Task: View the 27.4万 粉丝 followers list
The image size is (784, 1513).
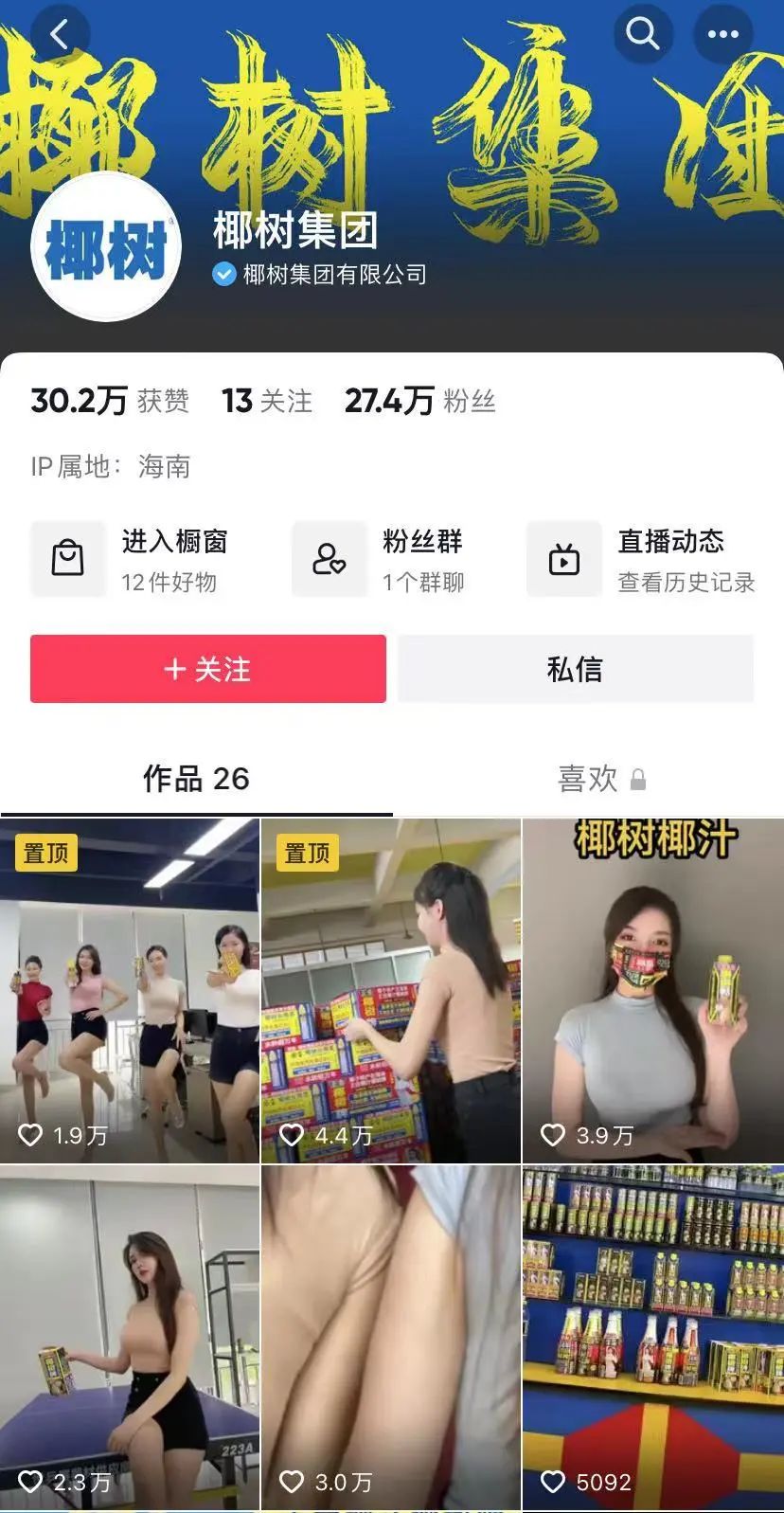Action: [x=419, y=401]
